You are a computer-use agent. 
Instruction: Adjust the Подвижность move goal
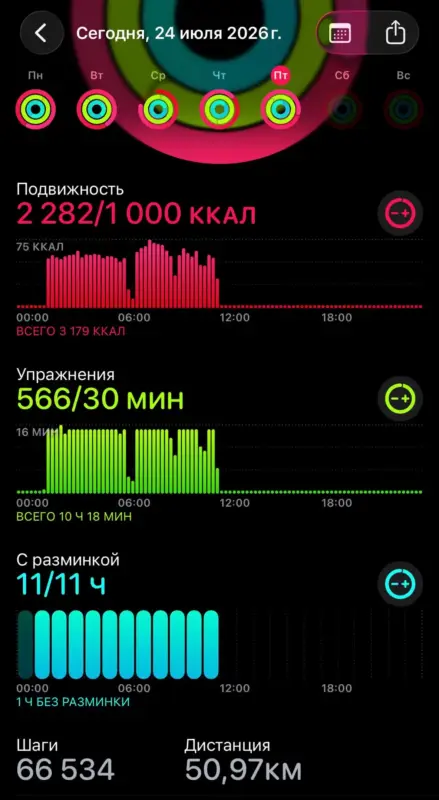[400, 213]
